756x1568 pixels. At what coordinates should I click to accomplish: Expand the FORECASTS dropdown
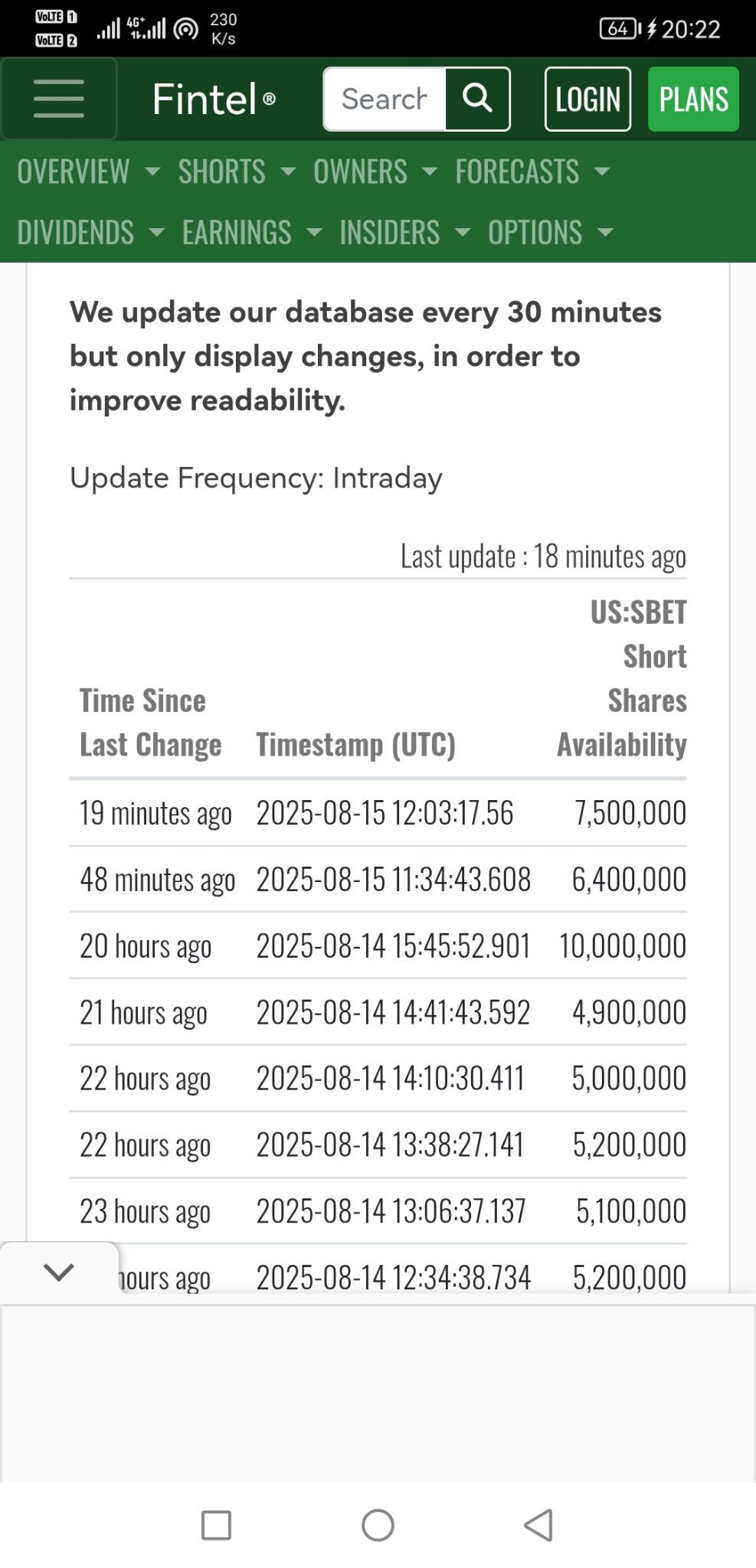click(532, 171)
